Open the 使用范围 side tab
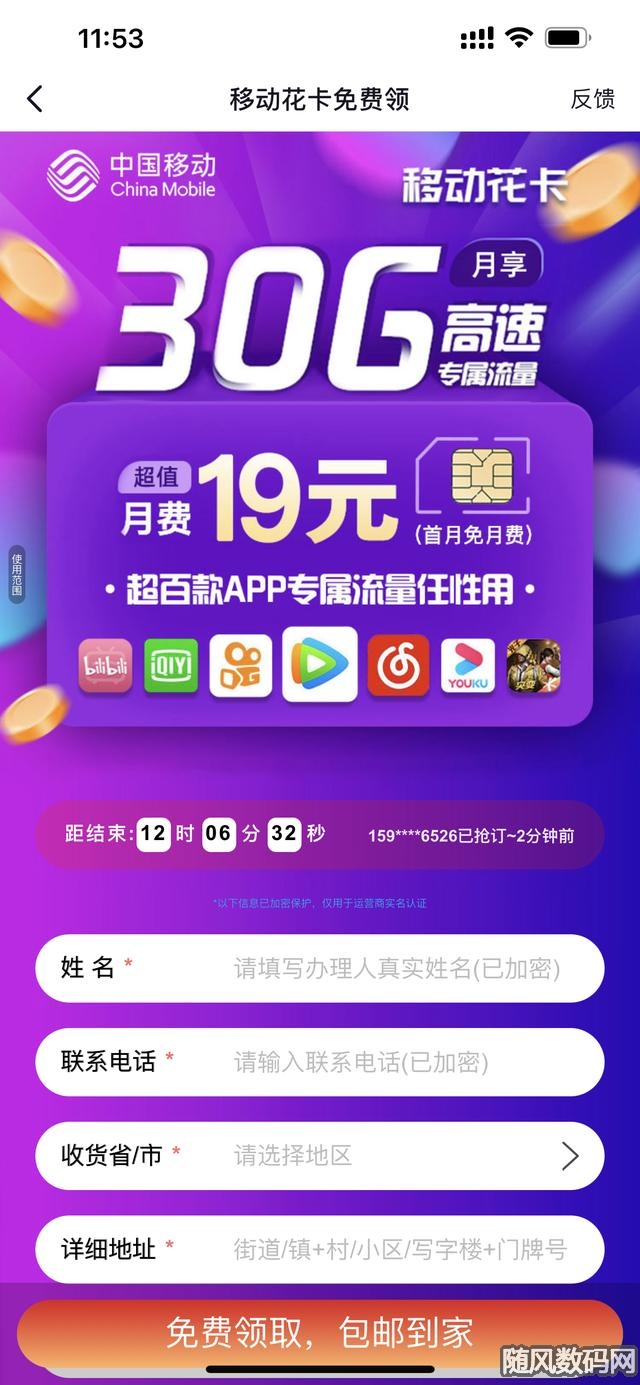The height and width of the screenshot is (1385, 640). 16,574
